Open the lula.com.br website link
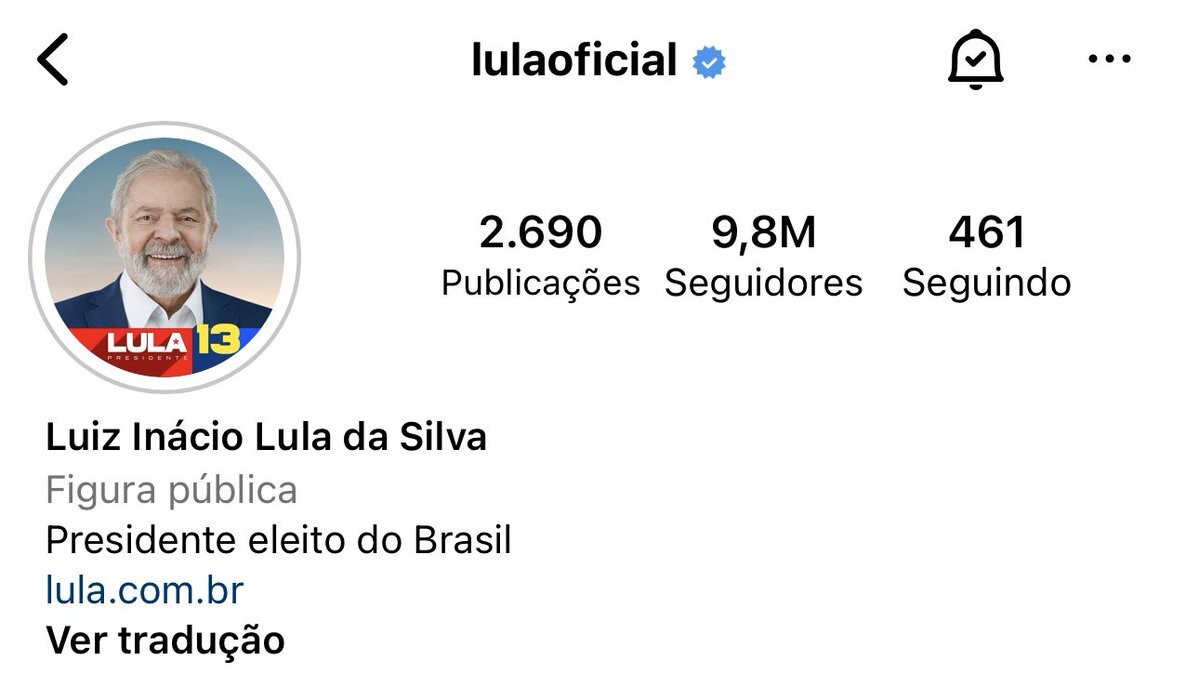Viewport: 1199px width, 674px height. (x=145, y=590)
